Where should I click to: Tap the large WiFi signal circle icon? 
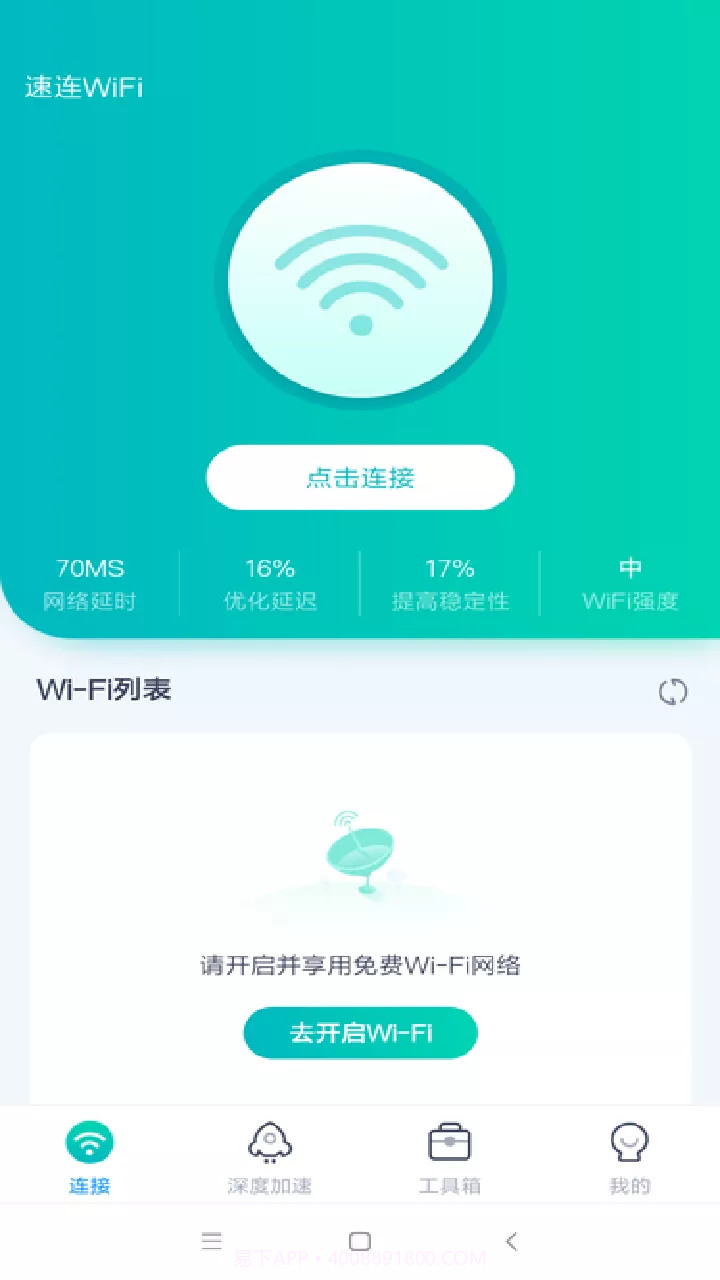pyautogui.click(x=360, y=280)
